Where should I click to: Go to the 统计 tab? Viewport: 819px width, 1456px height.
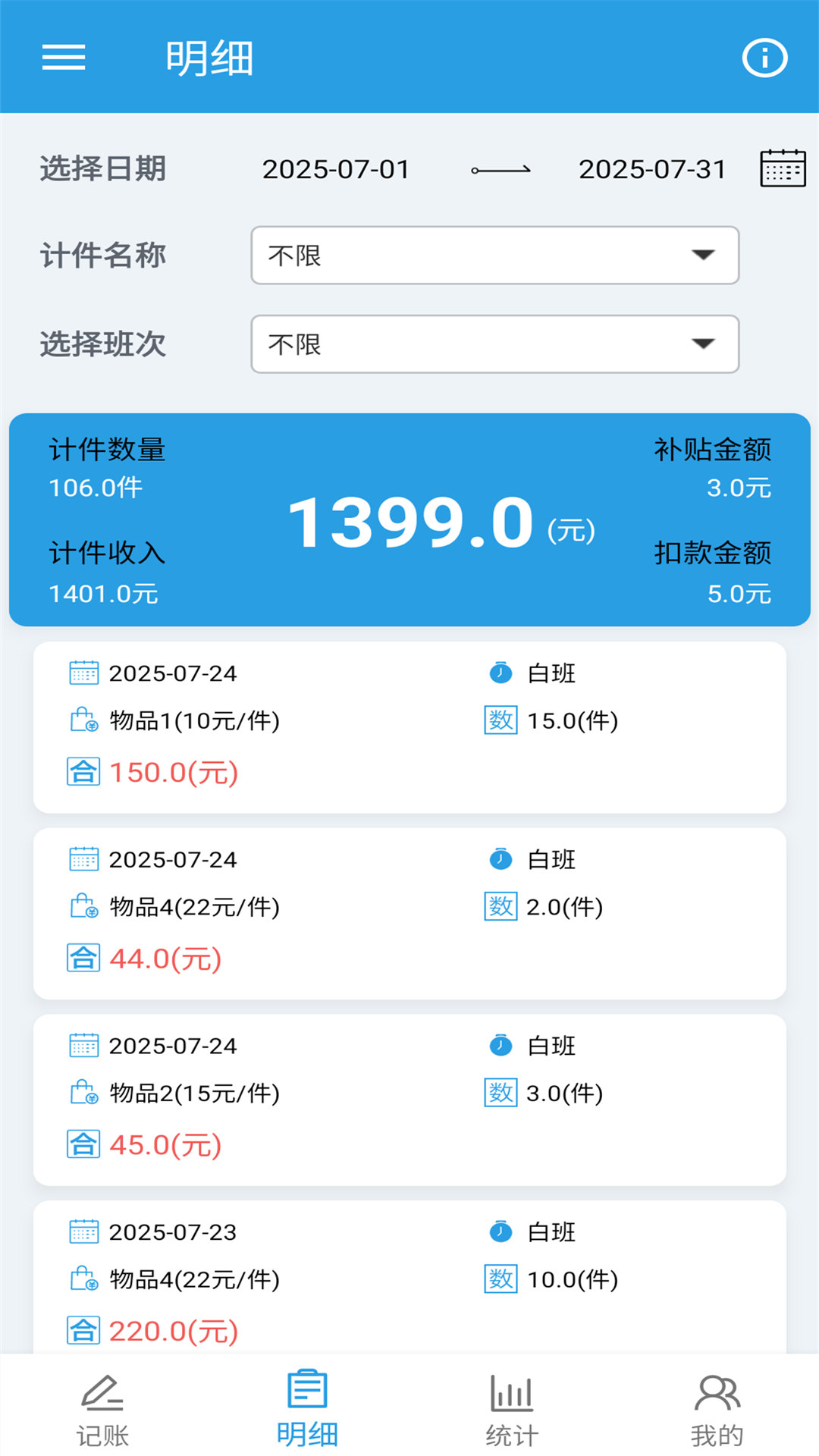(512, 1410)
